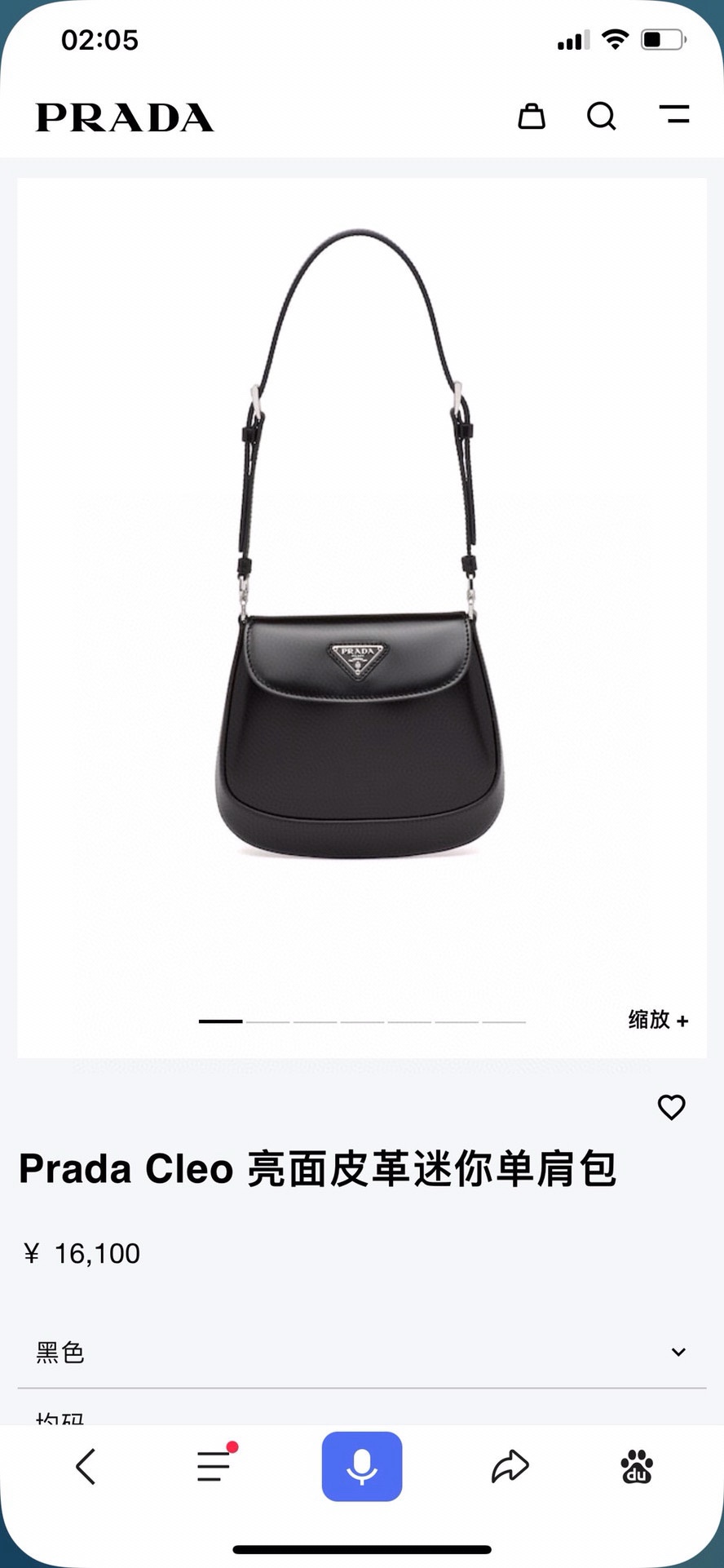Screen dimensions: 724x1568
Task: Tap 缩放 + to zoom the product image
Action: (658, 1020)
